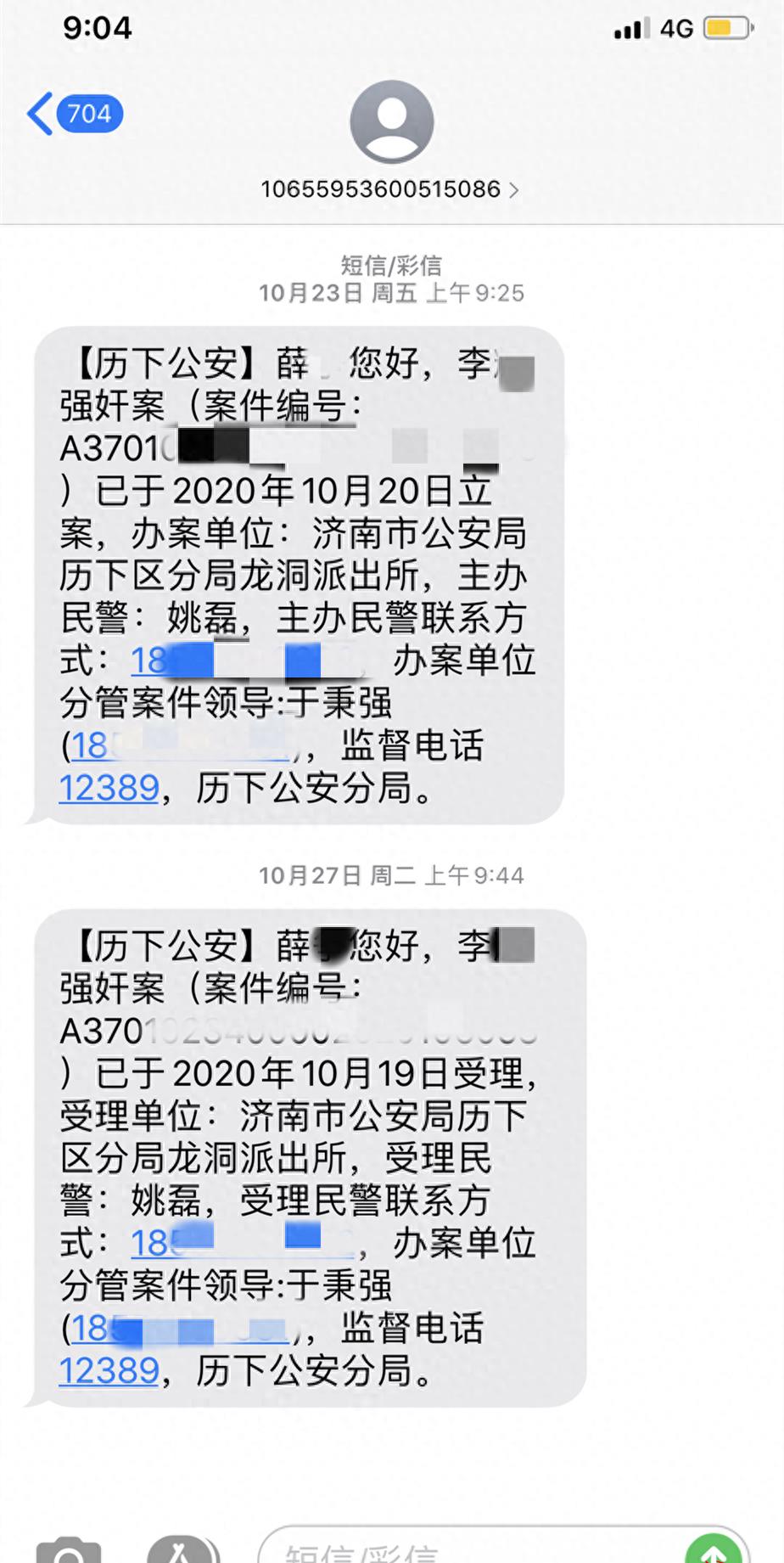Call supervision hotline 12389 in second message
Viewport: 784px width, 1563px height.
(109, 1370)
